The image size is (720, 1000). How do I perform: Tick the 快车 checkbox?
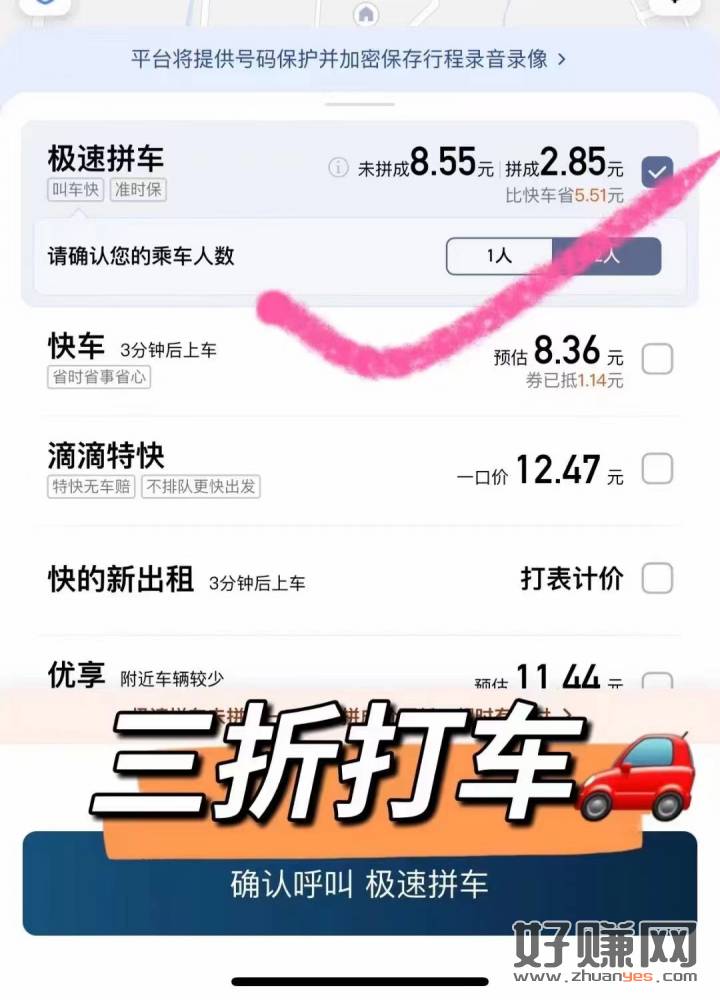click(x=657, y=359)
